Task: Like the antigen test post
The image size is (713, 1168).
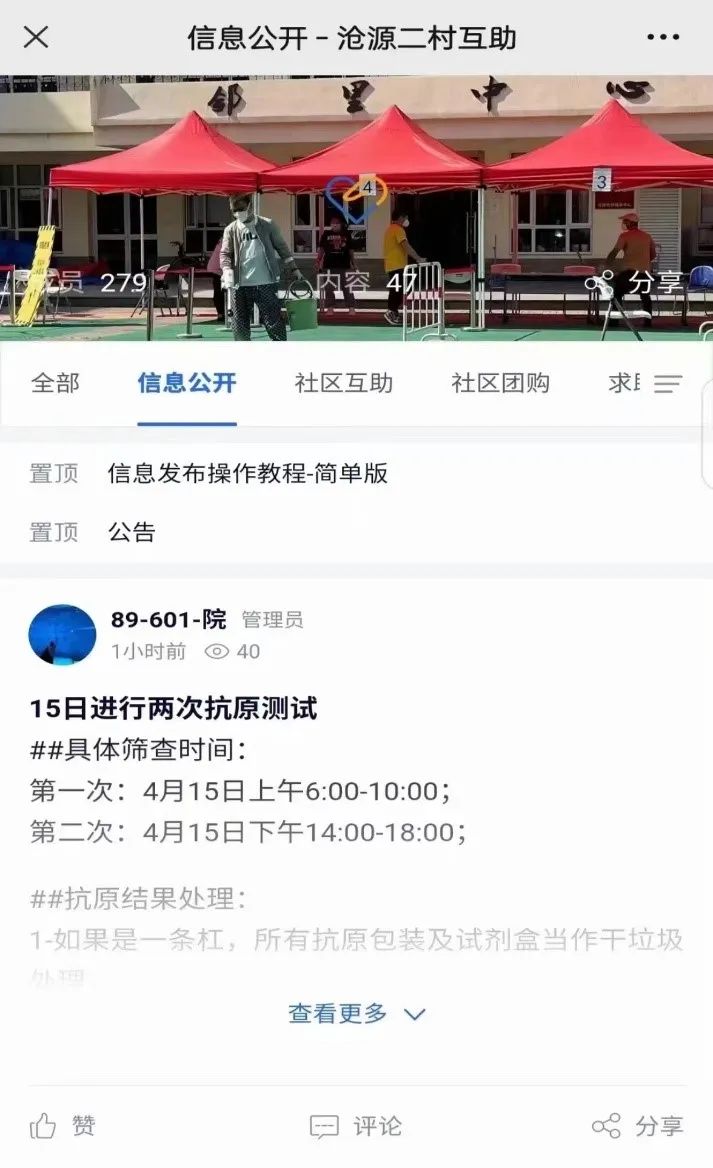Action: coord(62,1126)
